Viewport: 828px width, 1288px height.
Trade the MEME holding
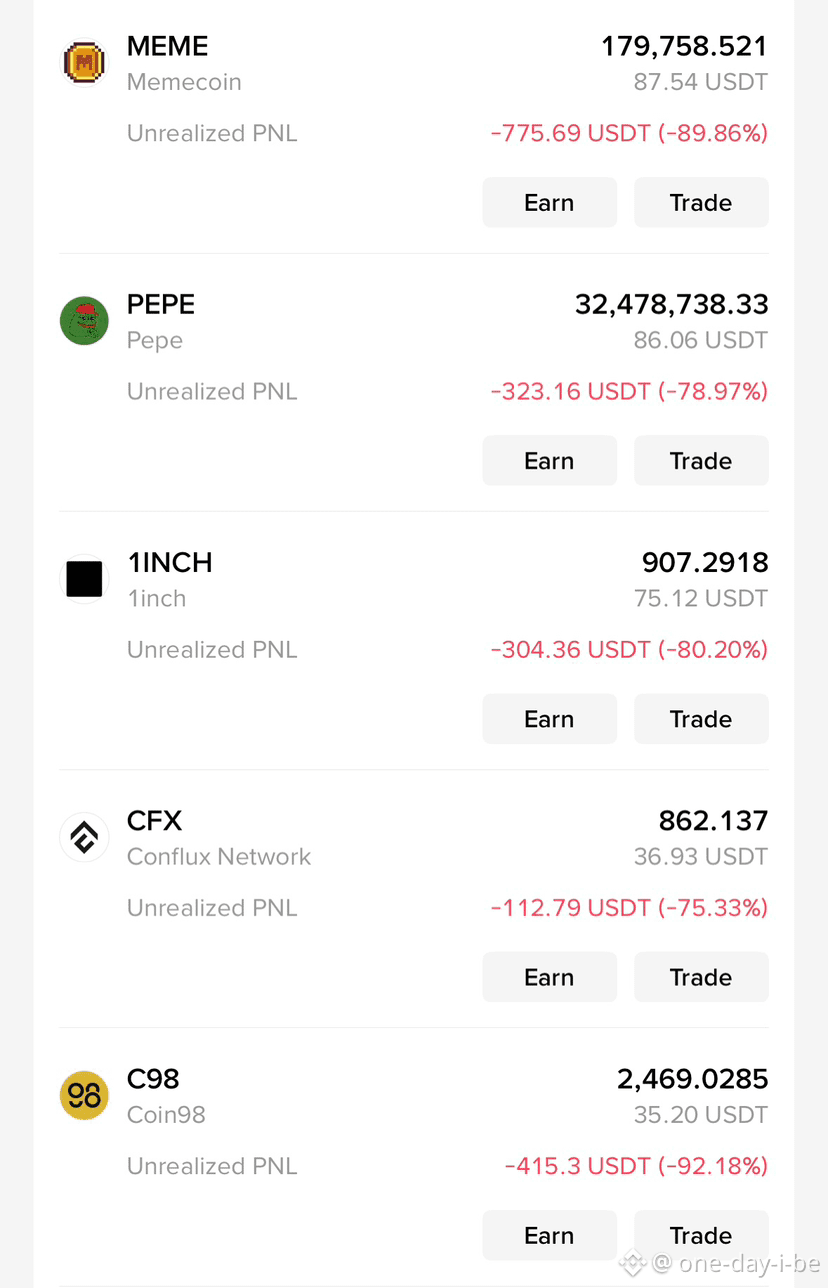(701, 203)
